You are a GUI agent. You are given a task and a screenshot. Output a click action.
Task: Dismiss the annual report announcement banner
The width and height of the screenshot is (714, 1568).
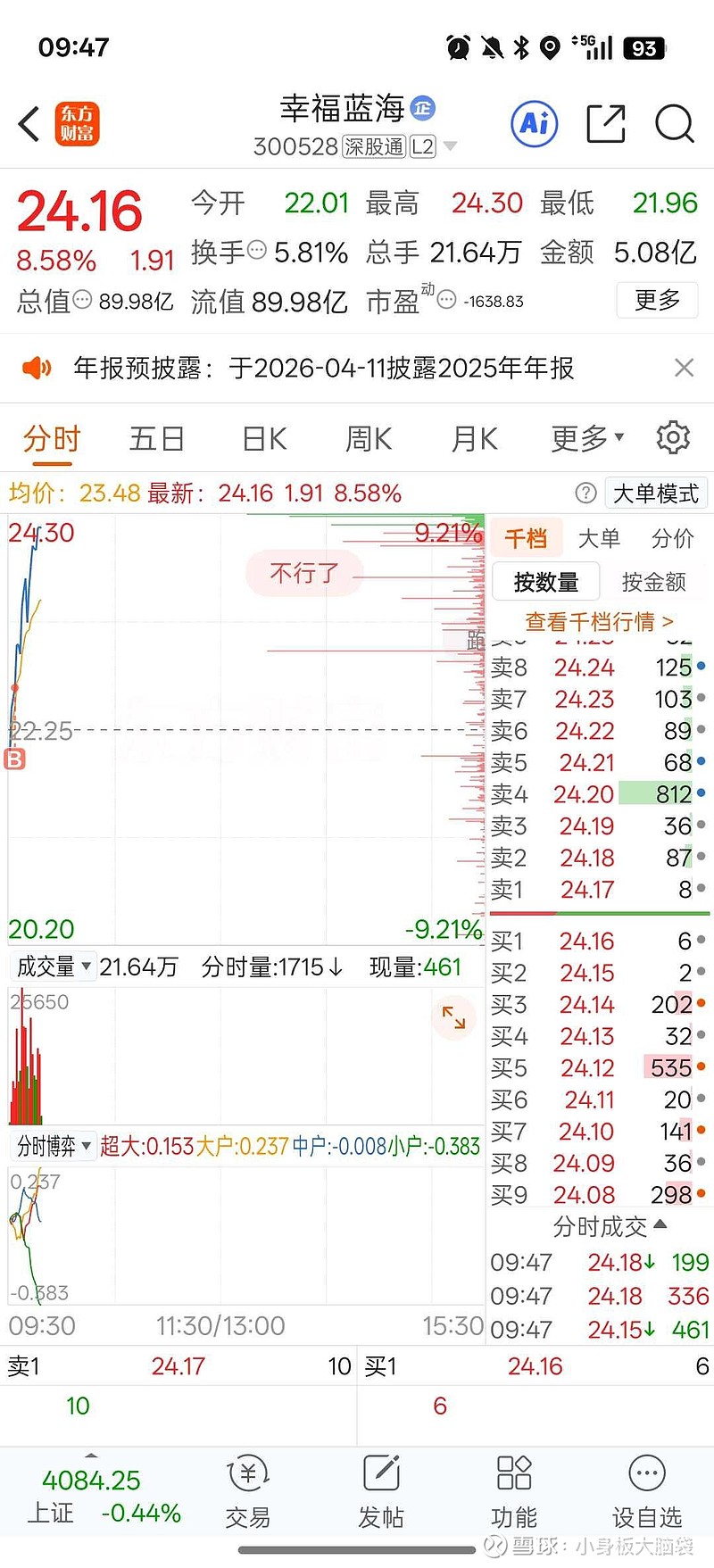pos(684,368)
